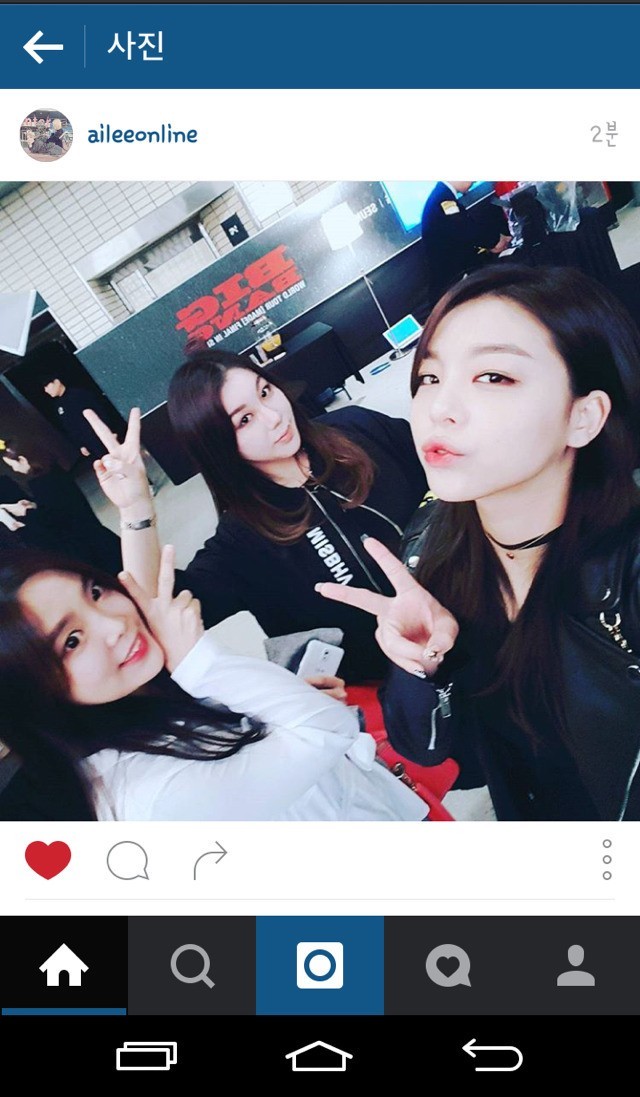Switch to the Activity heart tab

[448, 965]
